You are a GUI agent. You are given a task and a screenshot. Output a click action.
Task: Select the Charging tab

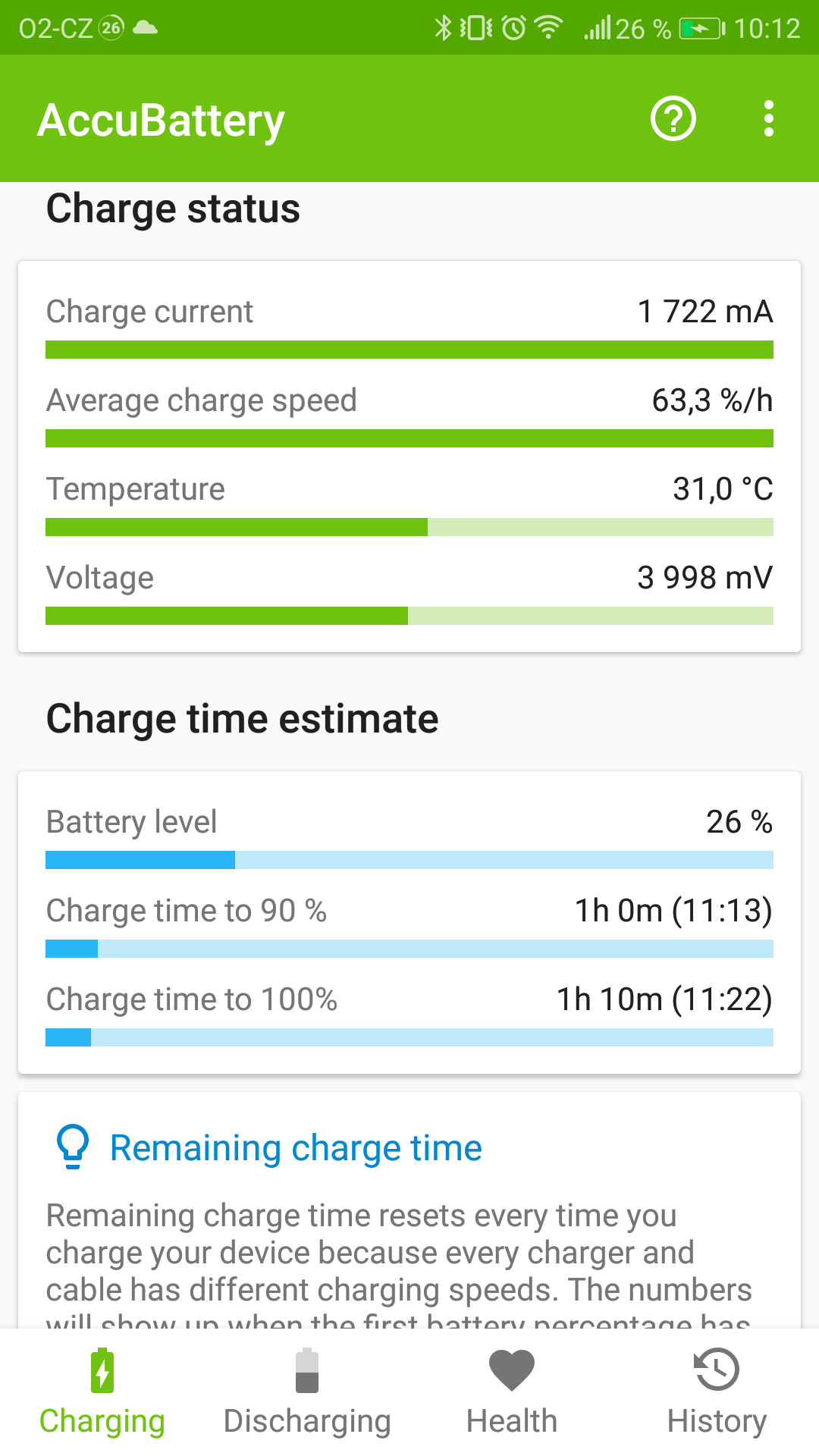(x=102, y=1392)
